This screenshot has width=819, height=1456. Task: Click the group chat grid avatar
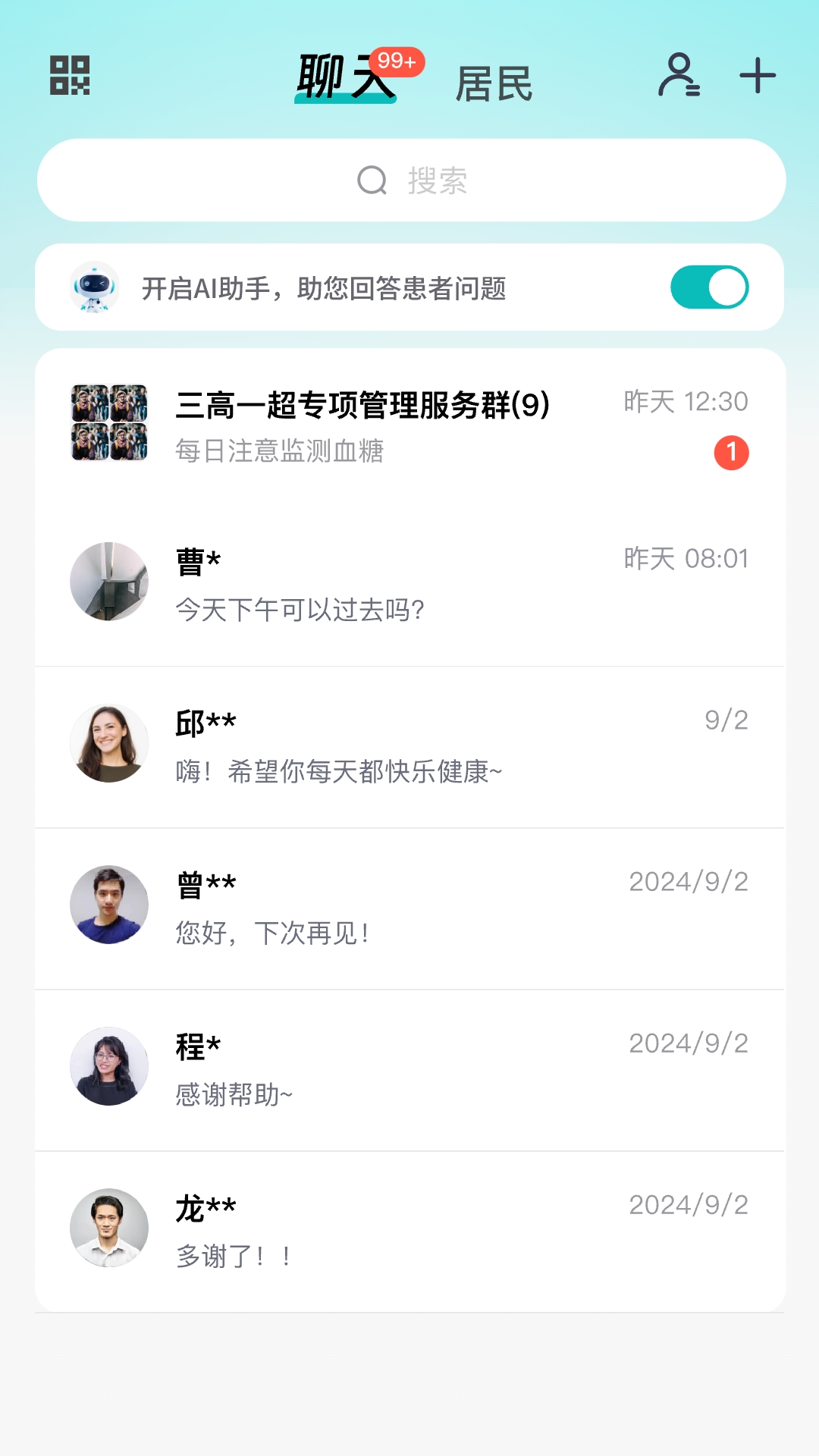point(108,422)
